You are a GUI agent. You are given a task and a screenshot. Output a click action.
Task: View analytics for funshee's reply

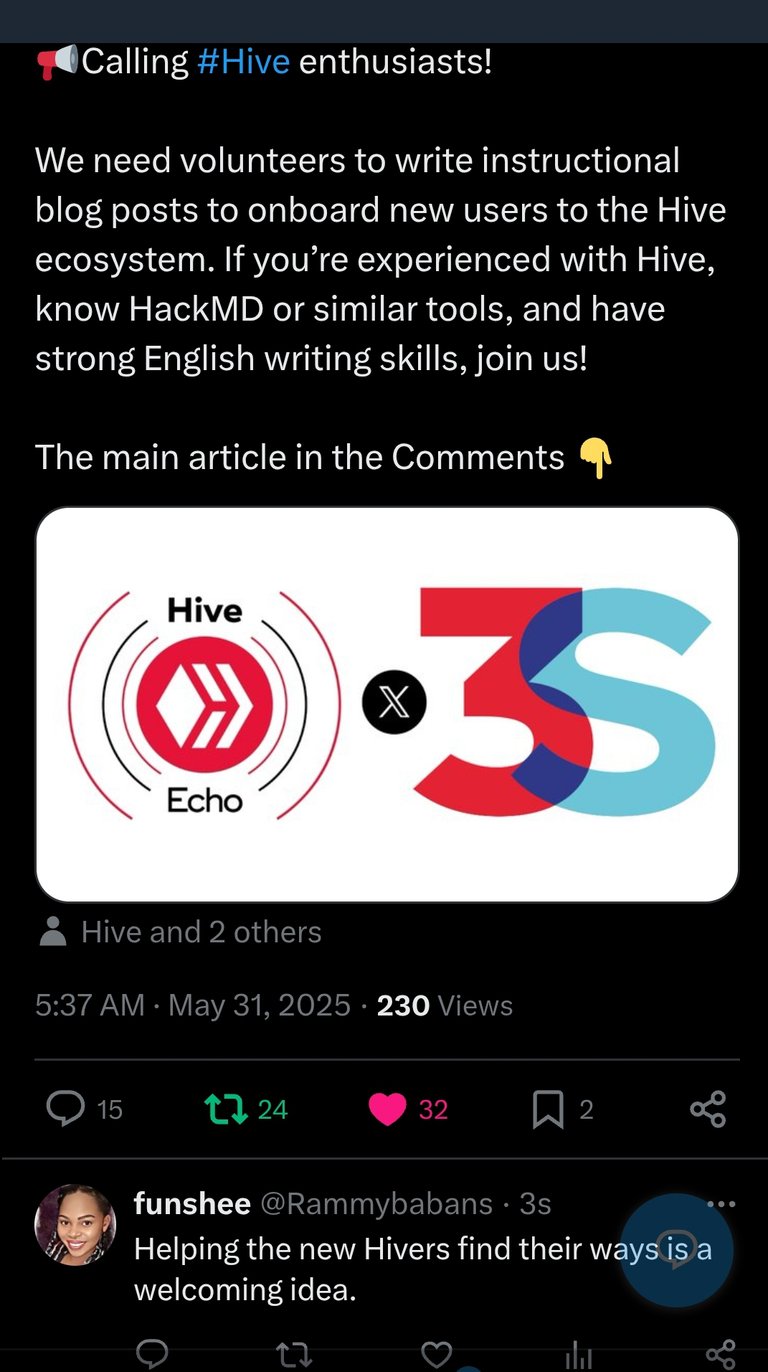pos(578,1355)
